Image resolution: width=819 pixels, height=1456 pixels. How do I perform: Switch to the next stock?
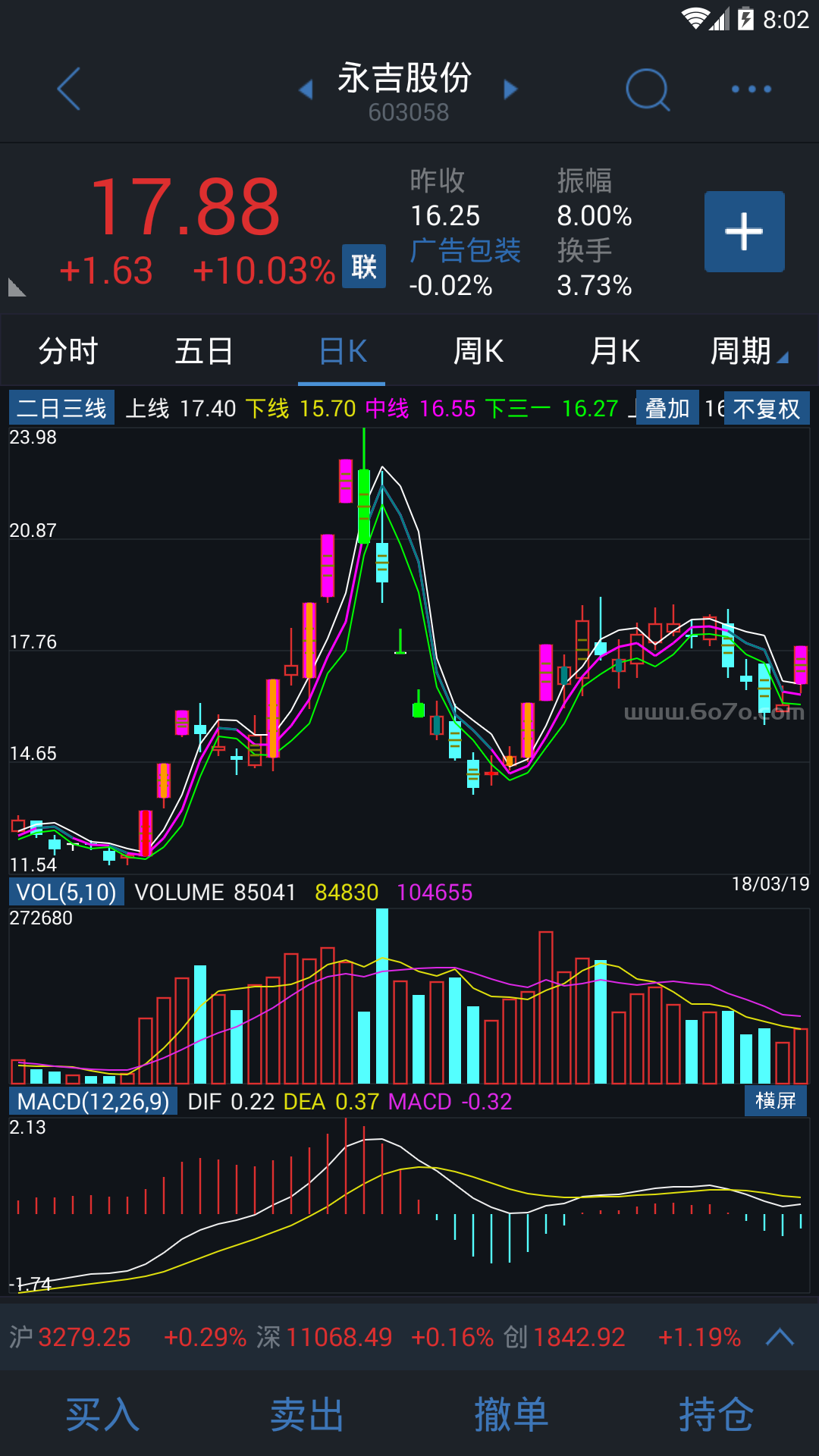[510, 89]
